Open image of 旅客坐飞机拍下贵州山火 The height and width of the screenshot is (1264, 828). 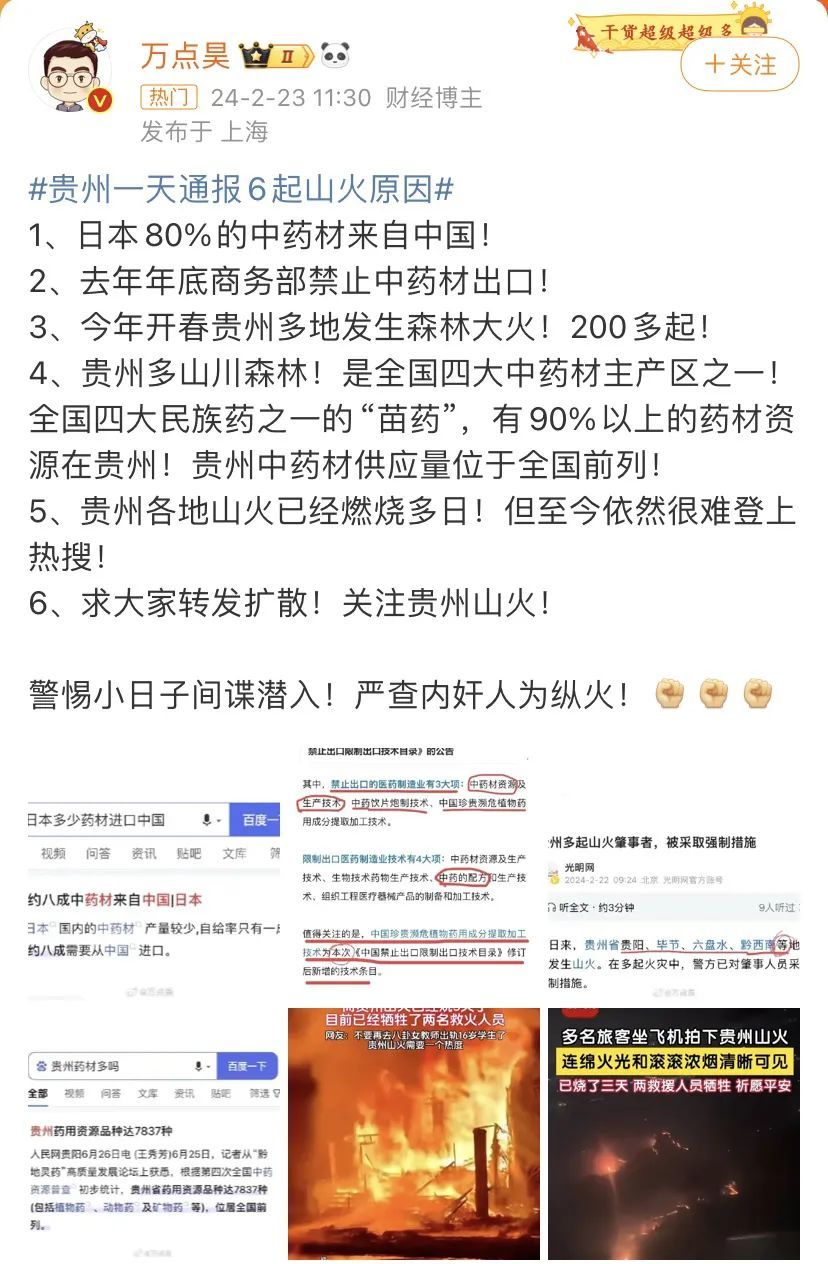click(x=674, y=1135)
